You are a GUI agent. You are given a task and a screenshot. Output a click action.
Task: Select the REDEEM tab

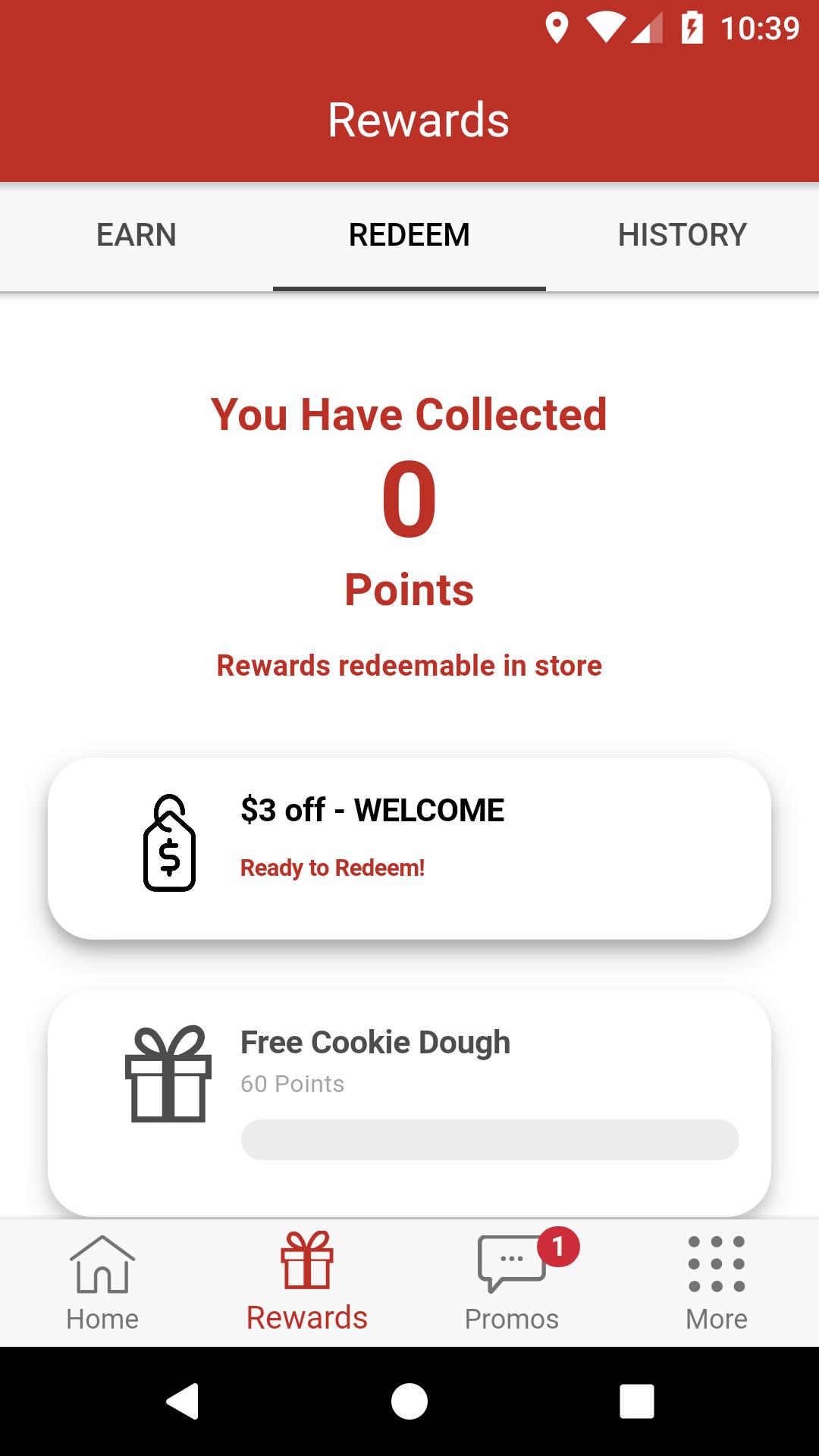click(x=409, y=235)
